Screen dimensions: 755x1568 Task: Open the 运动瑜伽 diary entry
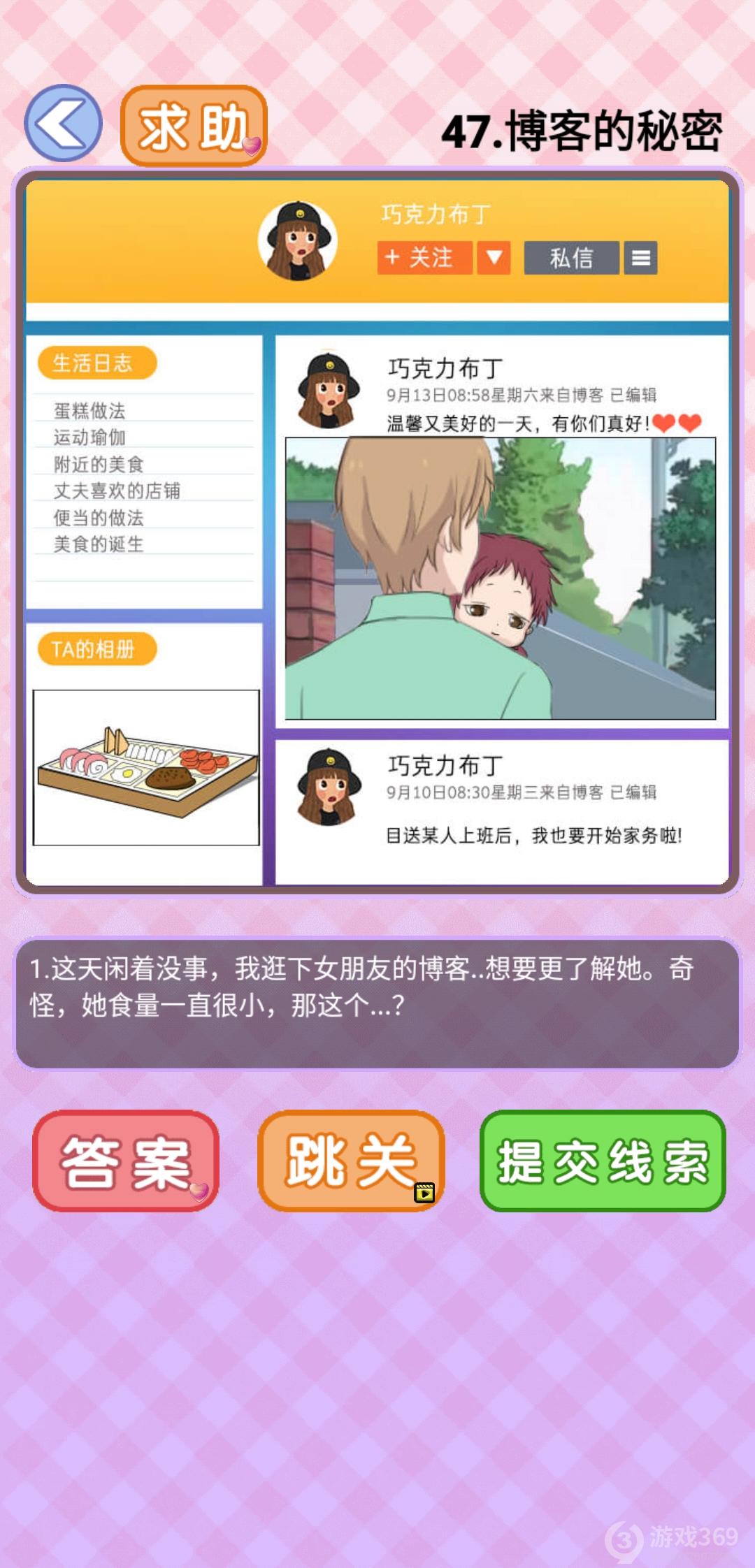point(89,437)
